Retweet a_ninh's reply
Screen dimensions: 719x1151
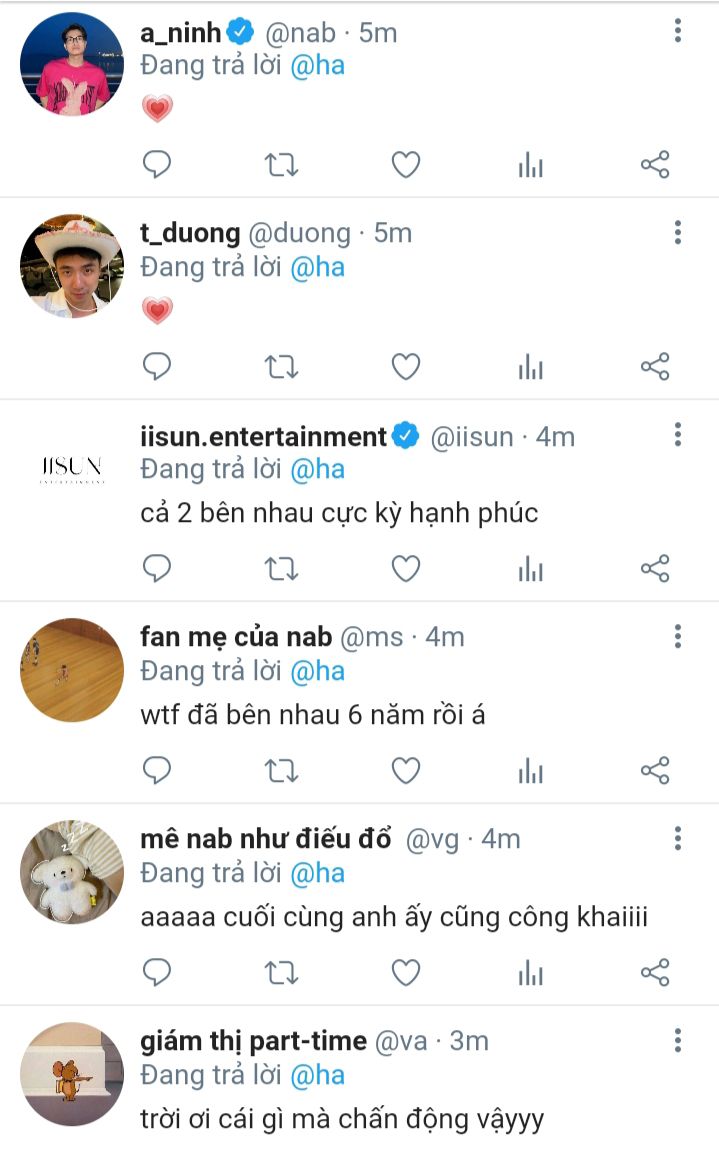281,165
